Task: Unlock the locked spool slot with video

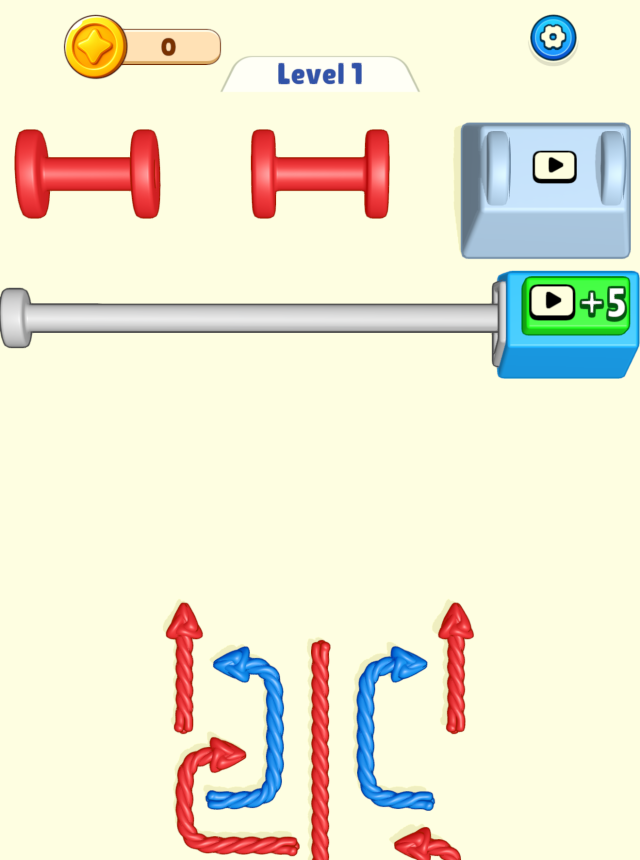Action: pyautogui.click(x=554, y=166)
